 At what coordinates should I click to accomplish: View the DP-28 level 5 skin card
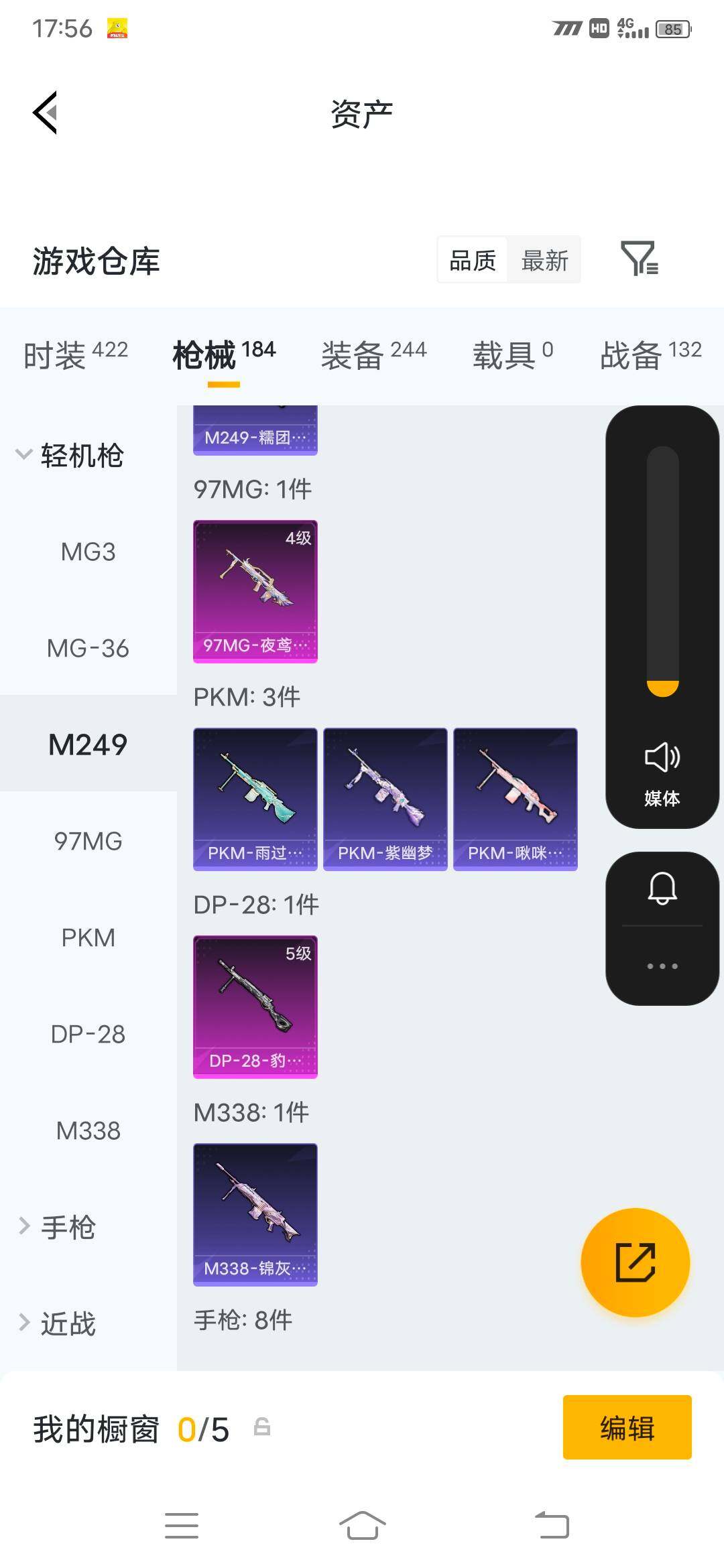(255, 1007)
